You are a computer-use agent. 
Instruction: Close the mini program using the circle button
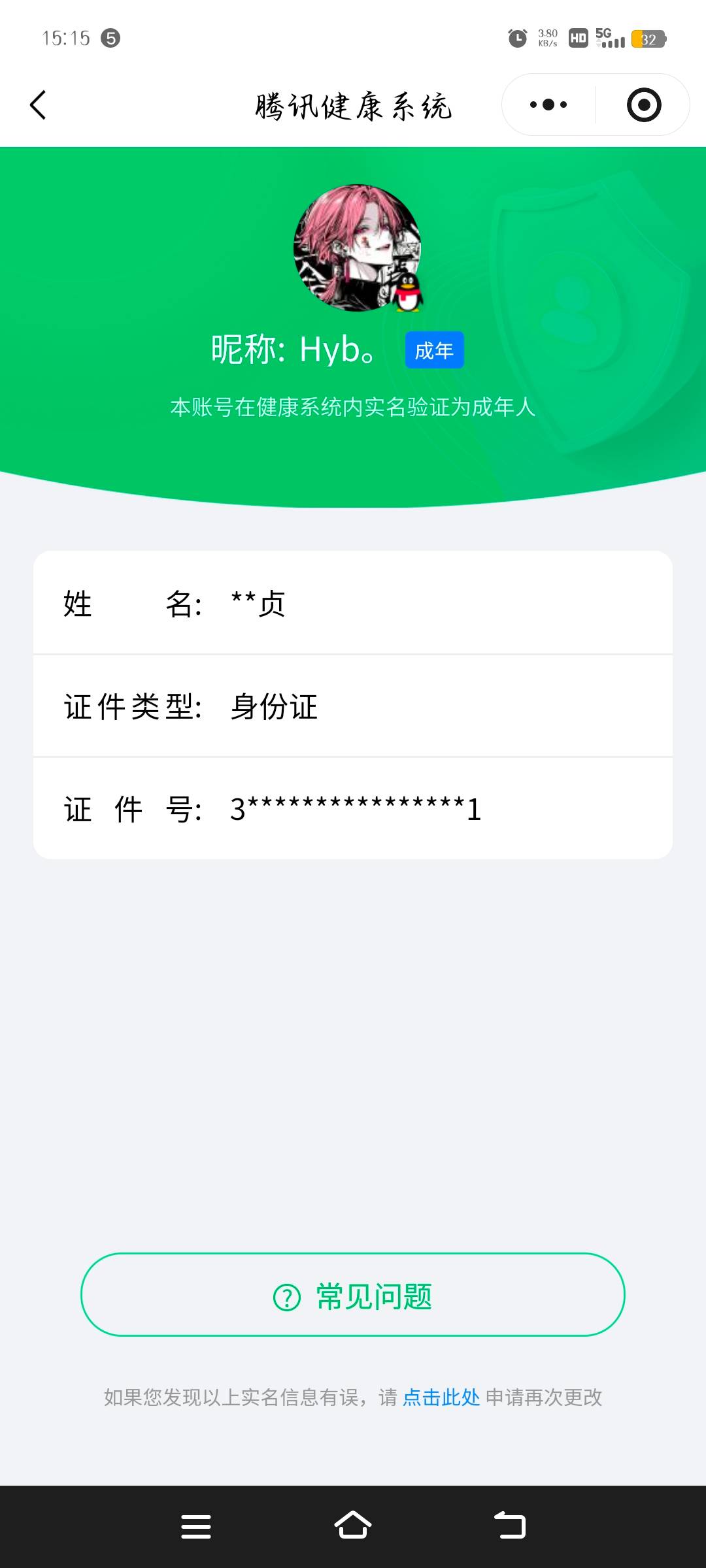644,105
